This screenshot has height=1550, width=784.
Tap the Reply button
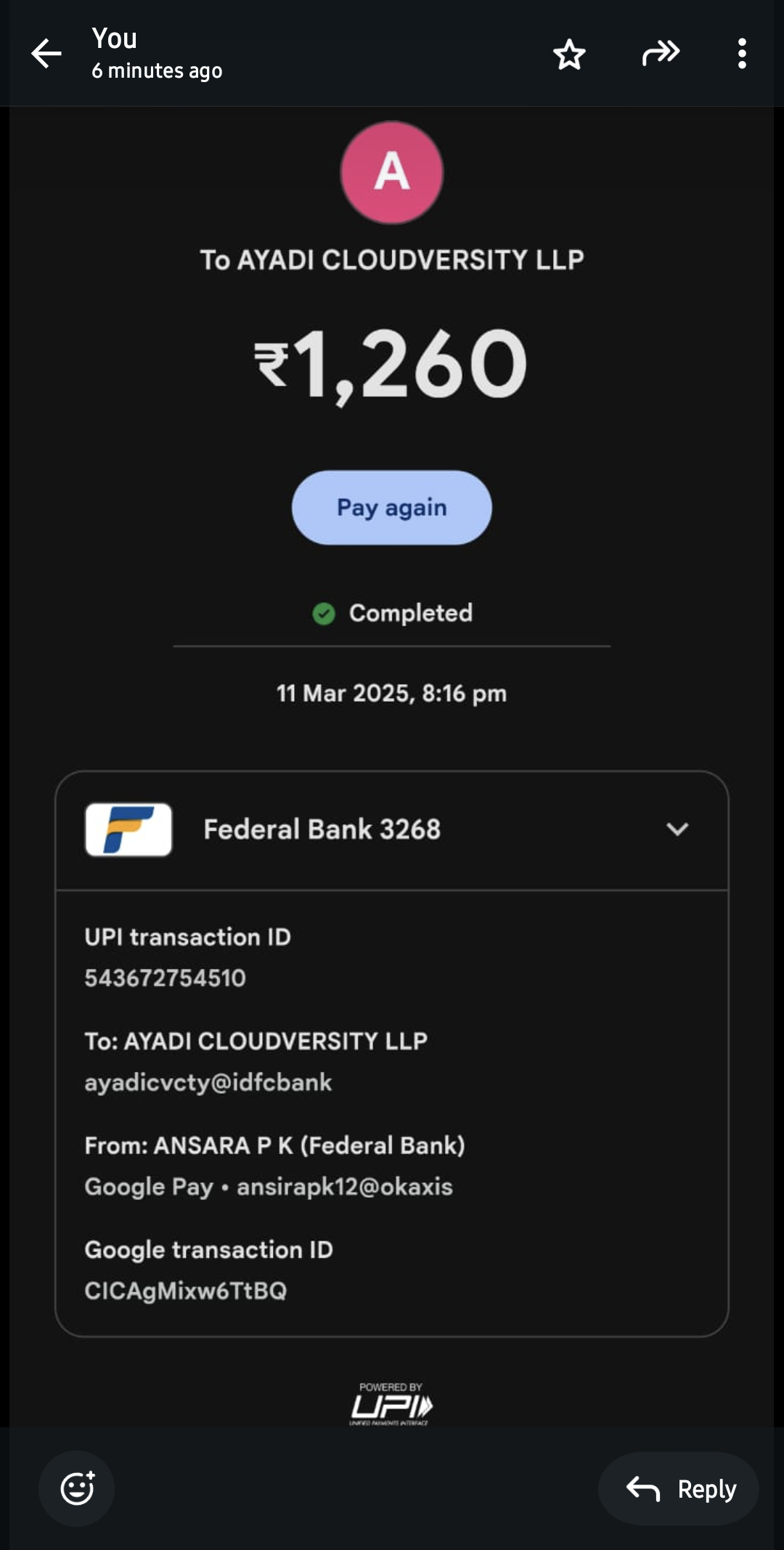pos(679,1488)
